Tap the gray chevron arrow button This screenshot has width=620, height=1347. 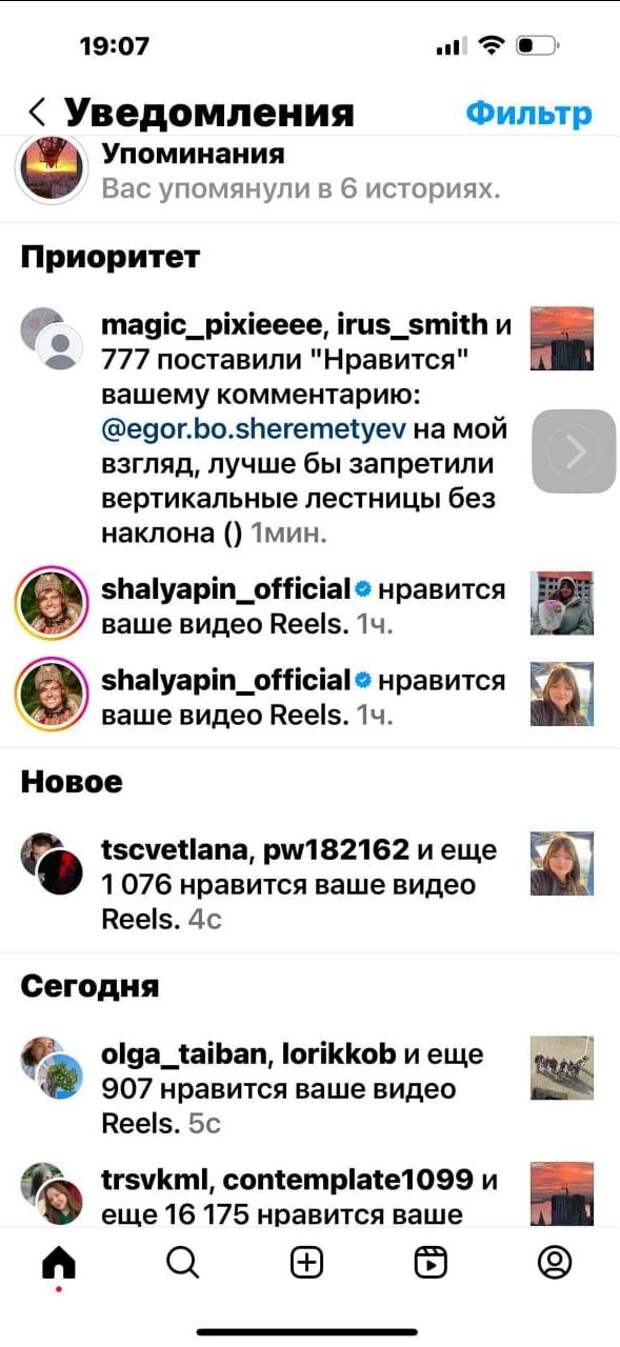pyautogui.click(x=574, y=451)
